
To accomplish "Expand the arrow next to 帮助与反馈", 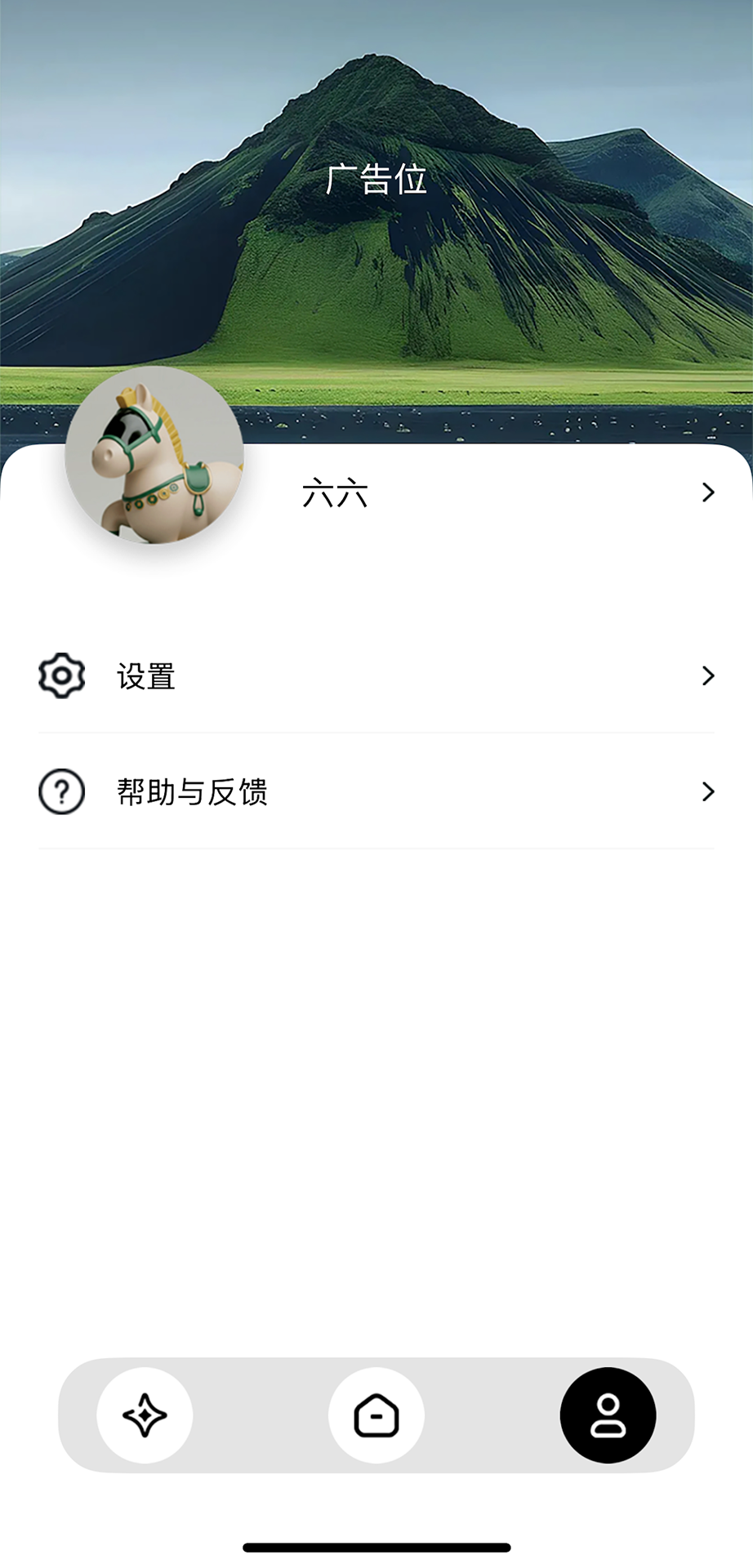I will pyautogui.click(x=706, y=791).
